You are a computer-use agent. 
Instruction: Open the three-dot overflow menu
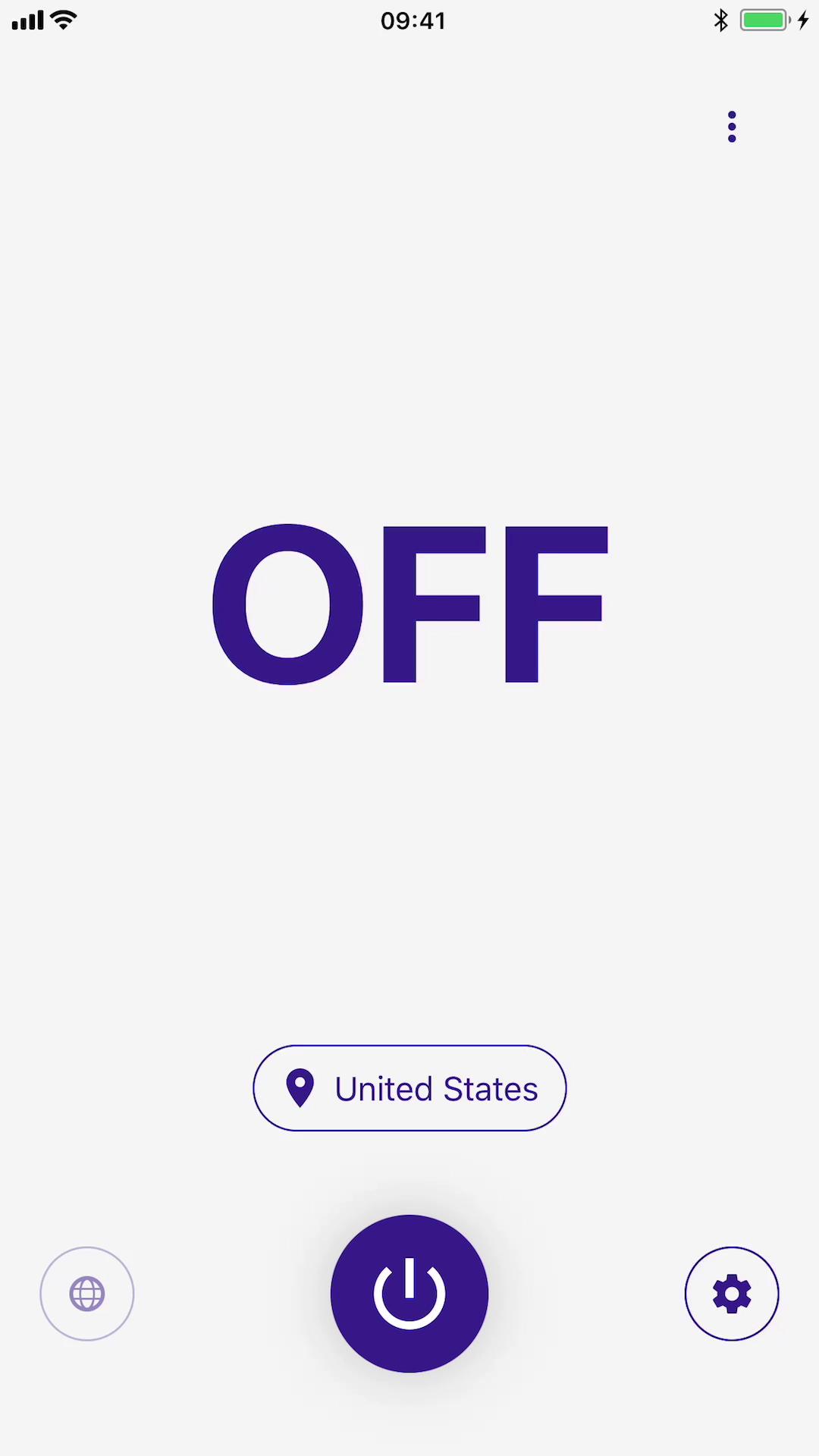point(732,127)
